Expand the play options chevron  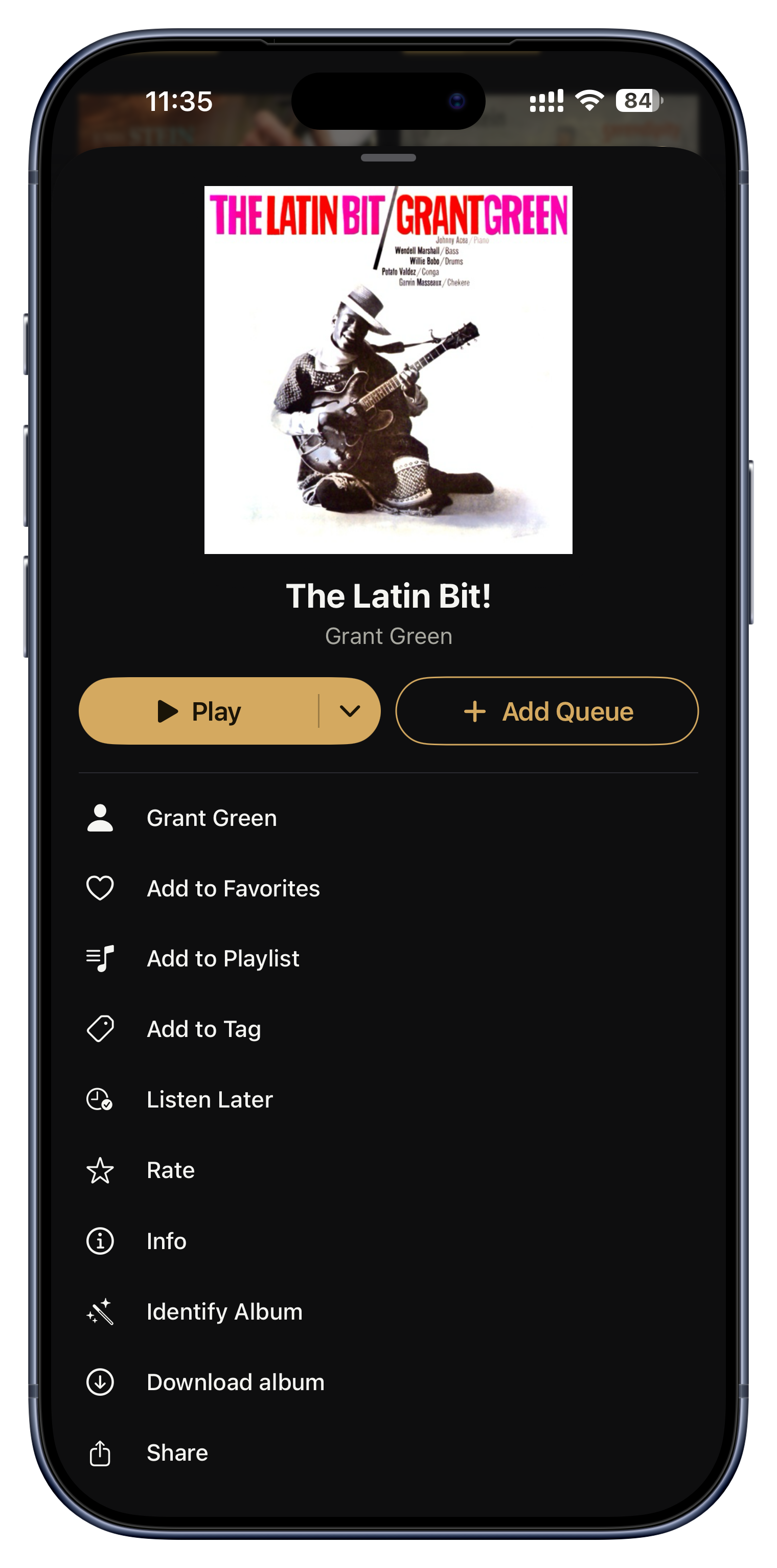350,710
